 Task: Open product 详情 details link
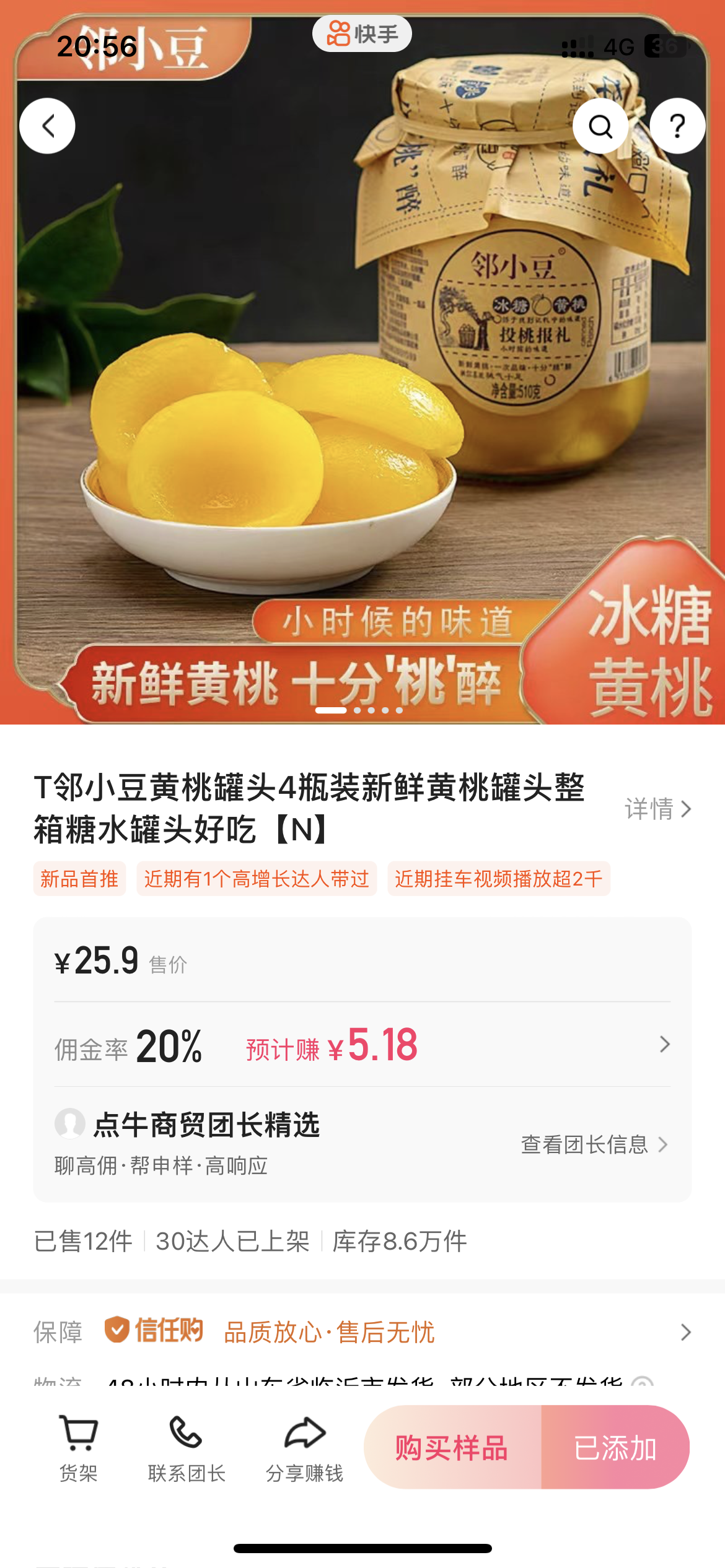657,809
